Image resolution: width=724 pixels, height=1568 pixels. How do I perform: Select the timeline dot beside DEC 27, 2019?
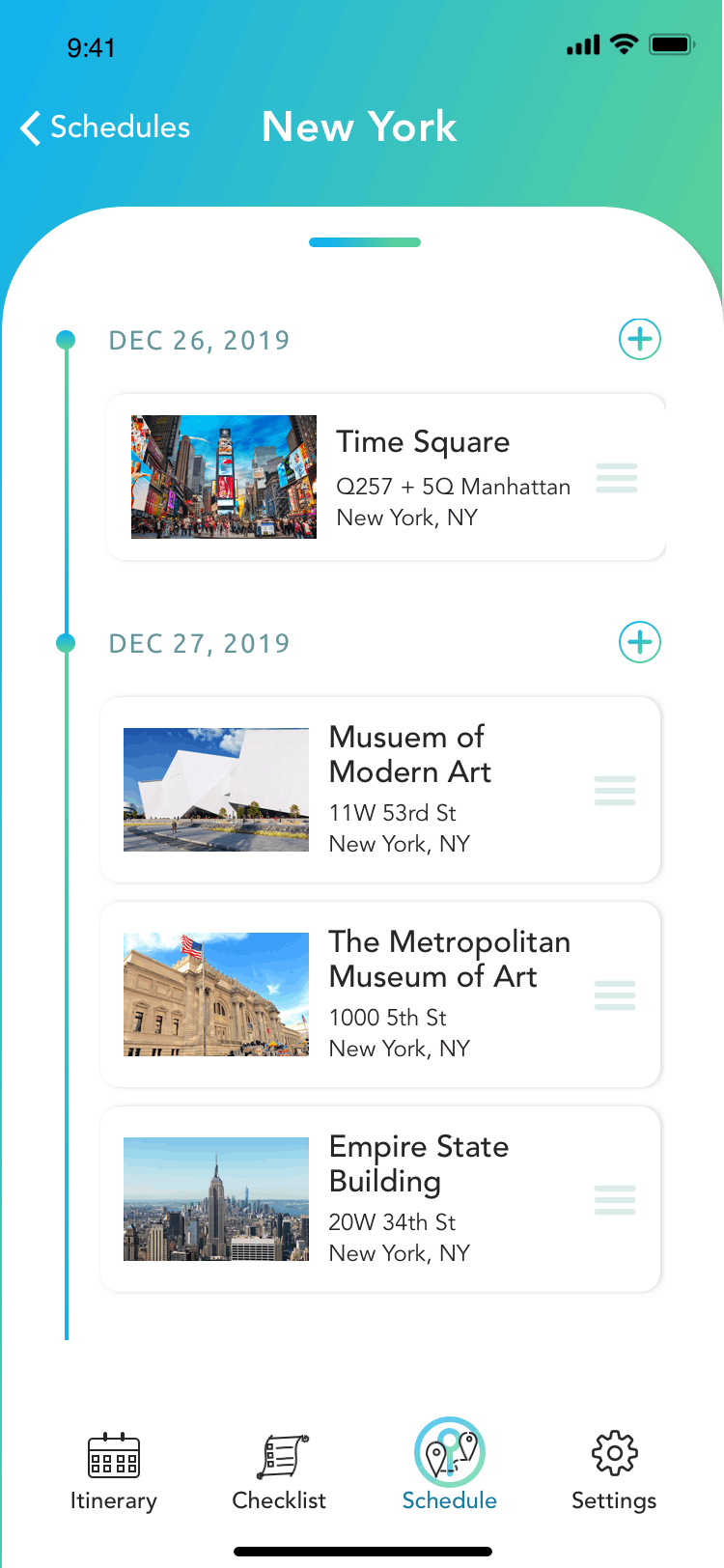pos(66,641)
